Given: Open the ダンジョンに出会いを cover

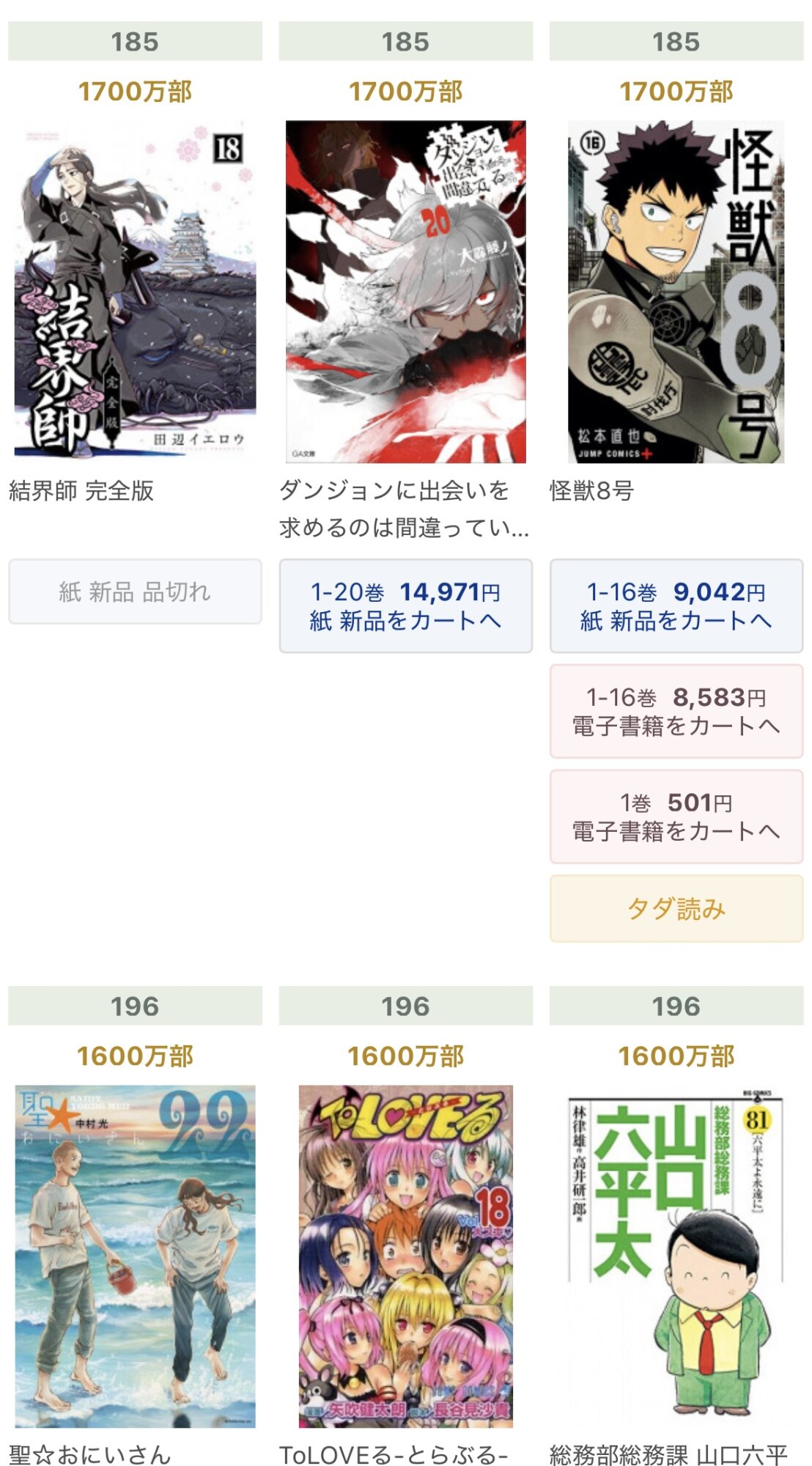Looking at the screenshot, I should point(405,292).
